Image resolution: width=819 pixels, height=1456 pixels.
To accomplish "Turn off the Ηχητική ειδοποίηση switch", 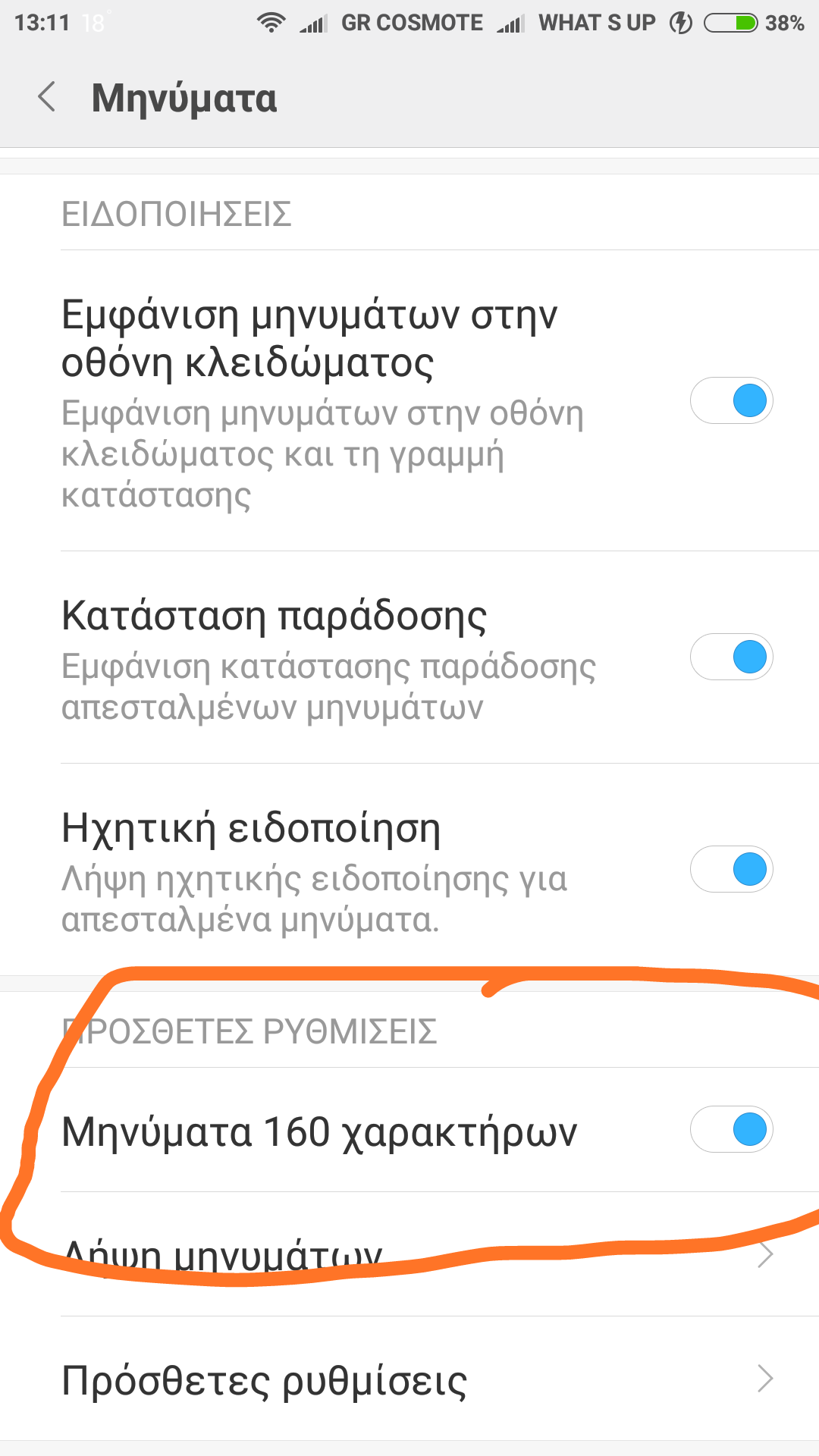I will [x=731, y=869].
